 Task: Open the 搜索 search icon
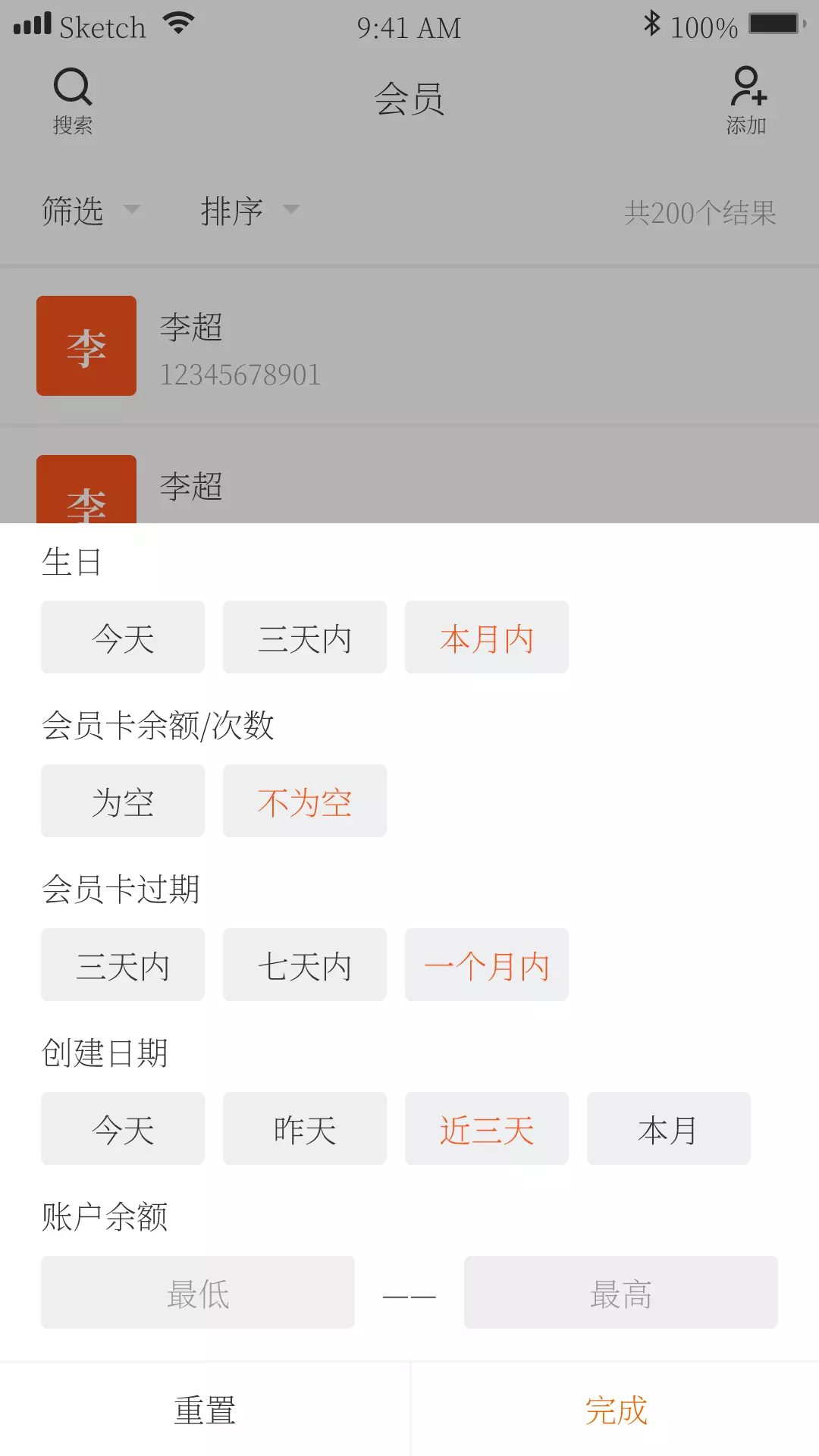click(x=73, y=102)
